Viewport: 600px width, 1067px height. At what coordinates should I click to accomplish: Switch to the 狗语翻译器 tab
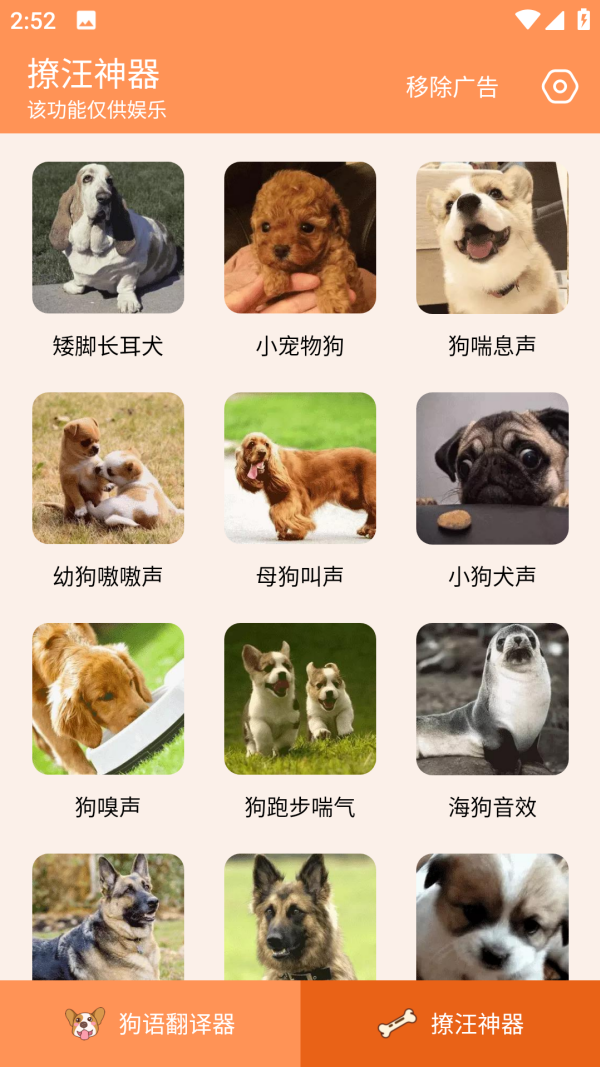[150, 1023]
